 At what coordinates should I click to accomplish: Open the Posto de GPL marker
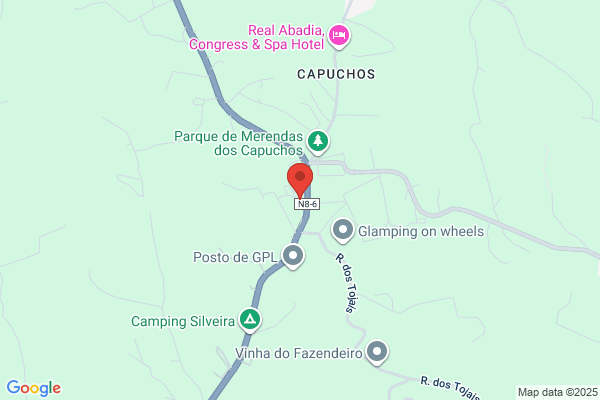click(293, 257)
